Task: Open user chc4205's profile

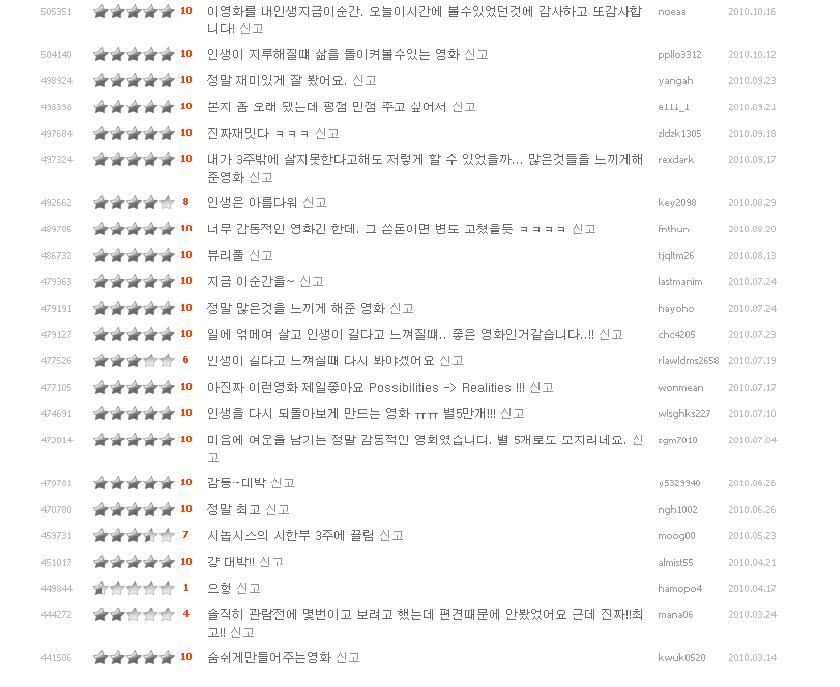Action: [677, 334]
